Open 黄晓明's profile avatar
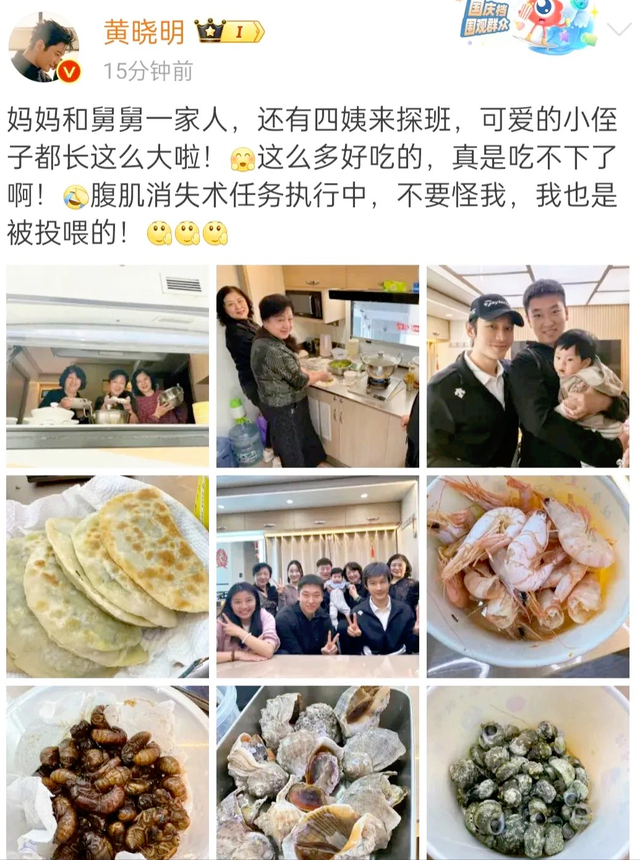640x860 pixels. click(44, 47)
